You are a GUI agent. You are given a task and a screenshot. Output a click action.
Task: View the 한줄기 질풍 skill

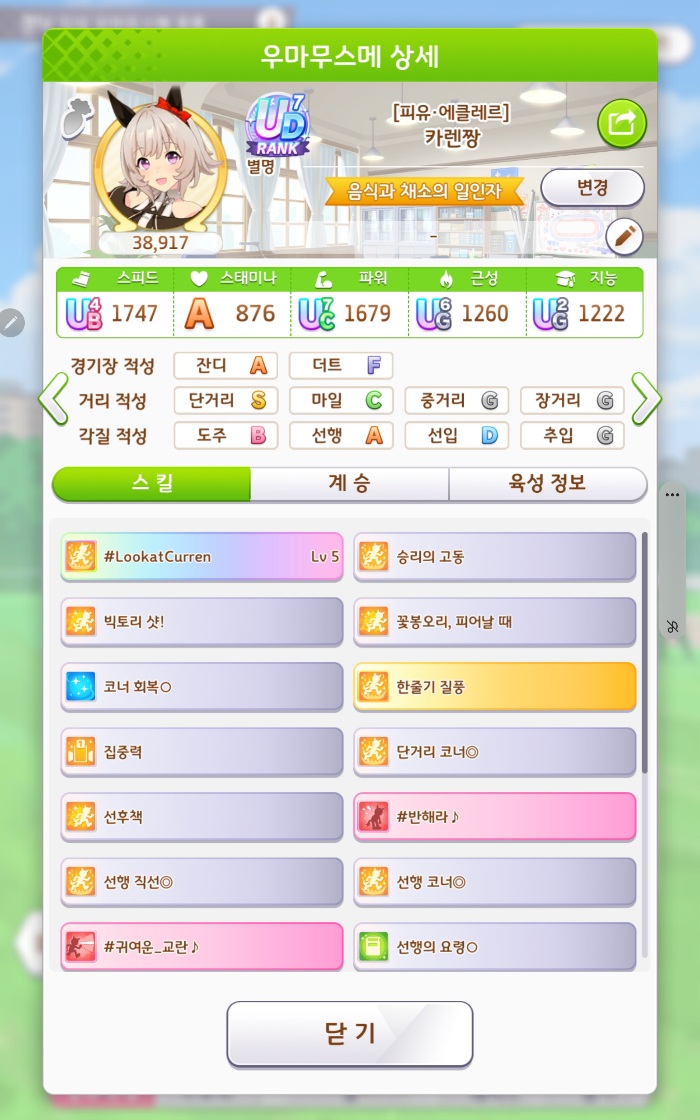pos(495,687)
